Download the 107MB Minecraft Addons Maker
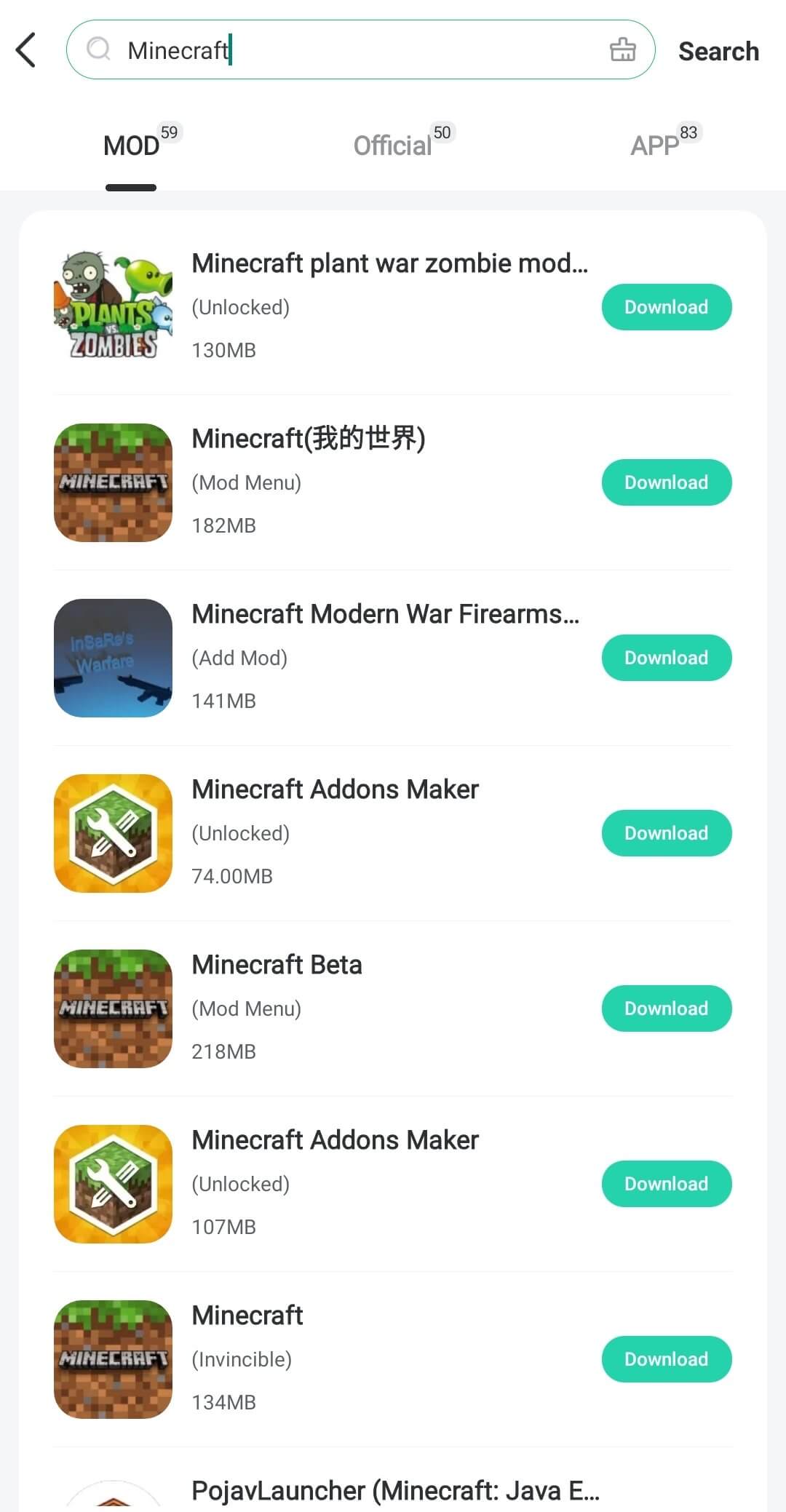The height and width of the screenshot is (1512, 786). click(666, 1184)
